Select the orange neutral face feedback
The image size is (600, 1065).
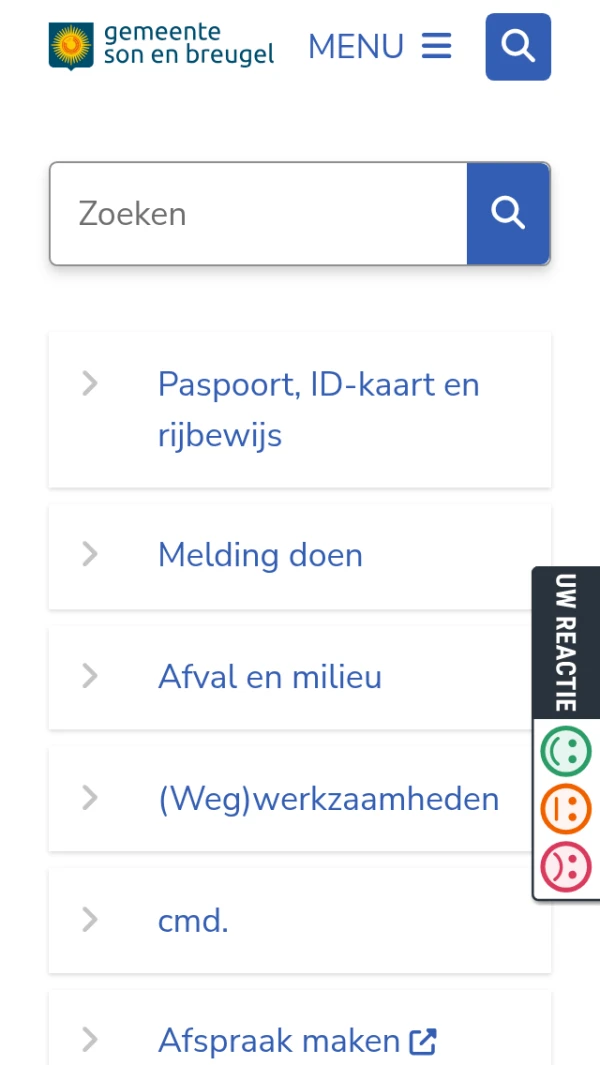(x=566, y=809)
